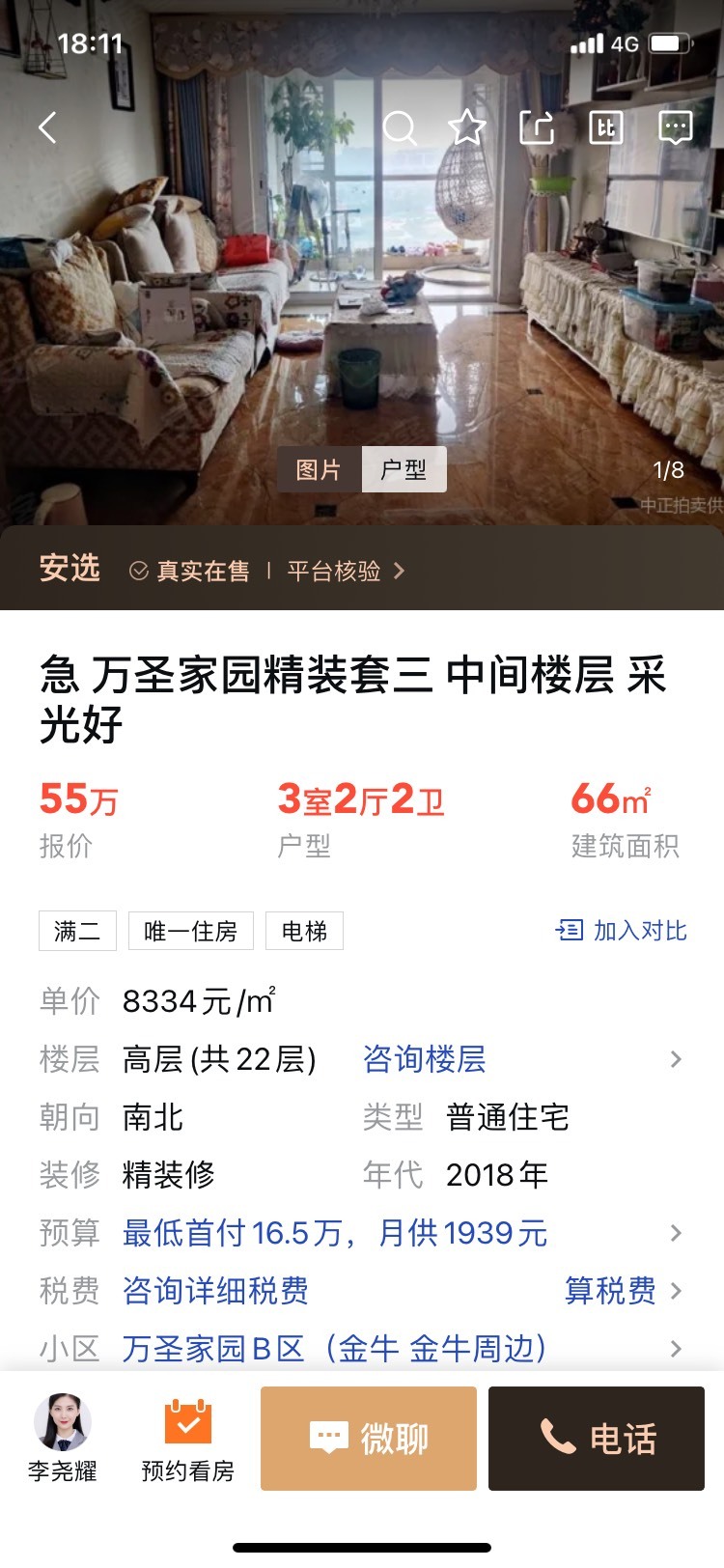Viewport: 724px width, 1568px height.
Task: Open the compare (比) list icon
Action: [x=606, y=127]
